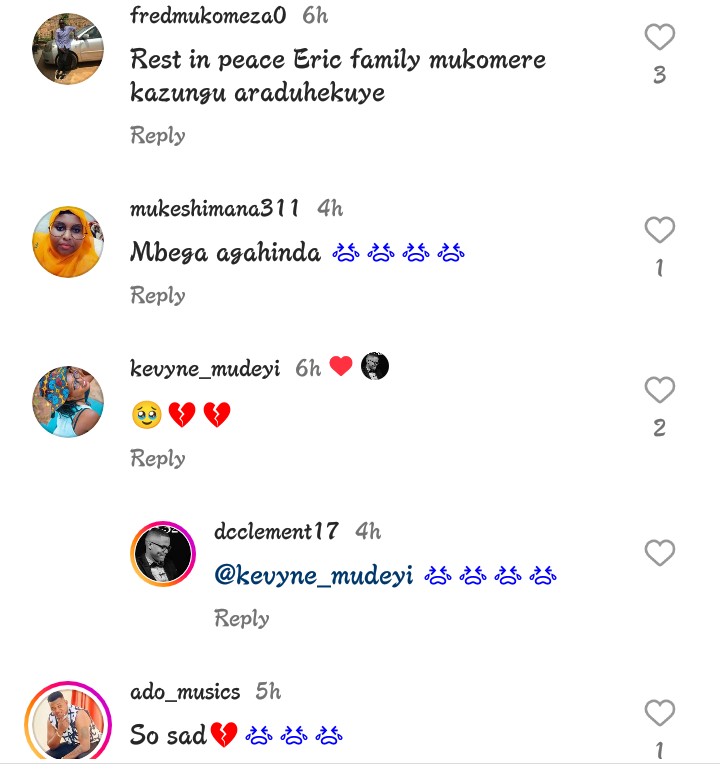Reply to kevyne_mudeyi's comment
Image resolution: width=720 pixels, height=781 pixels.
click(x=158, y=458)
